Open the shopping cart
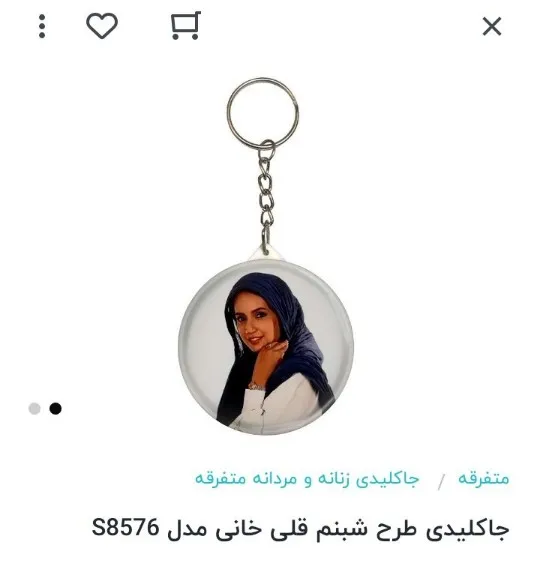 [186, 26]
